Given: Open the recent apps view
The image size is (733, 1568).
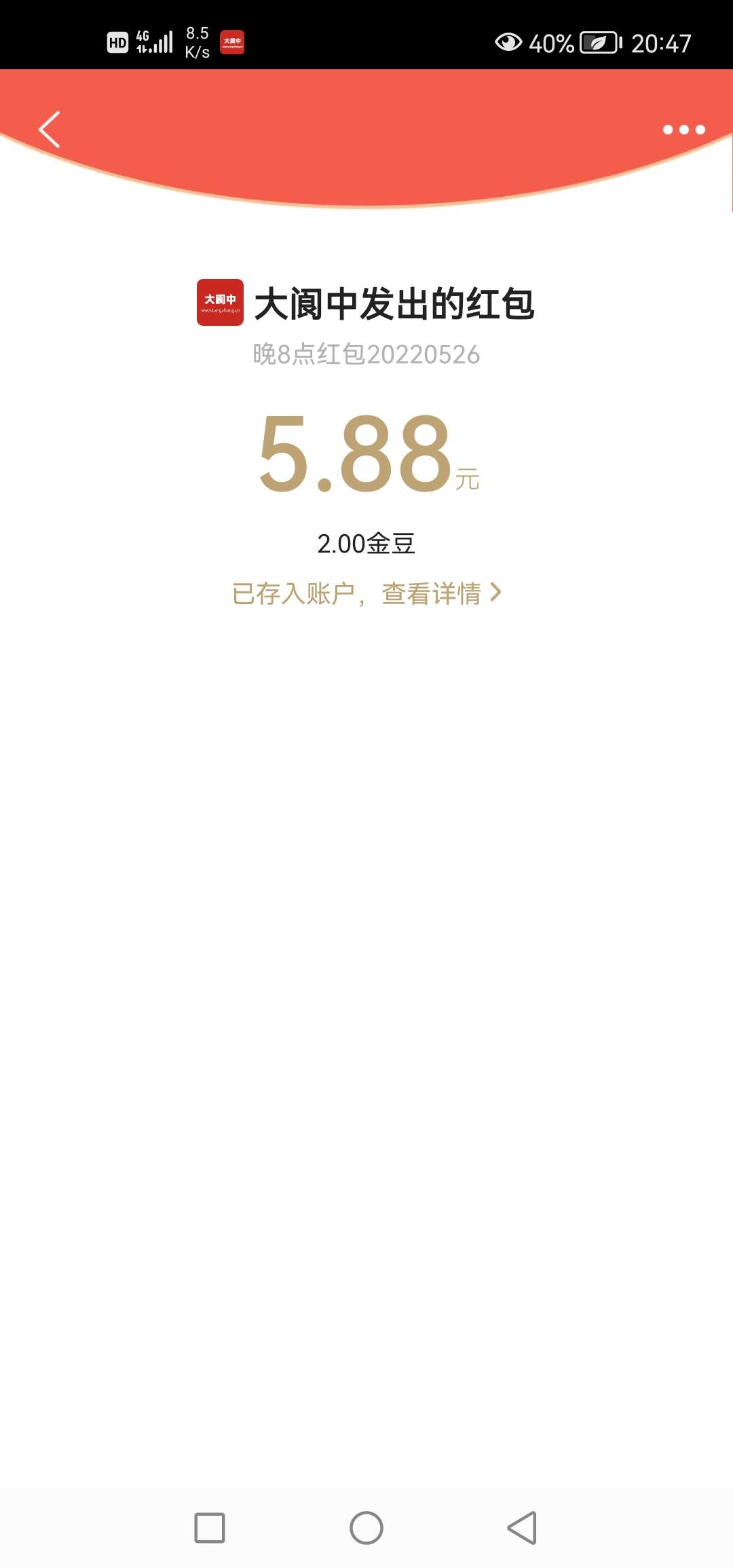Looking at the screenshot, I should 210,1528.
